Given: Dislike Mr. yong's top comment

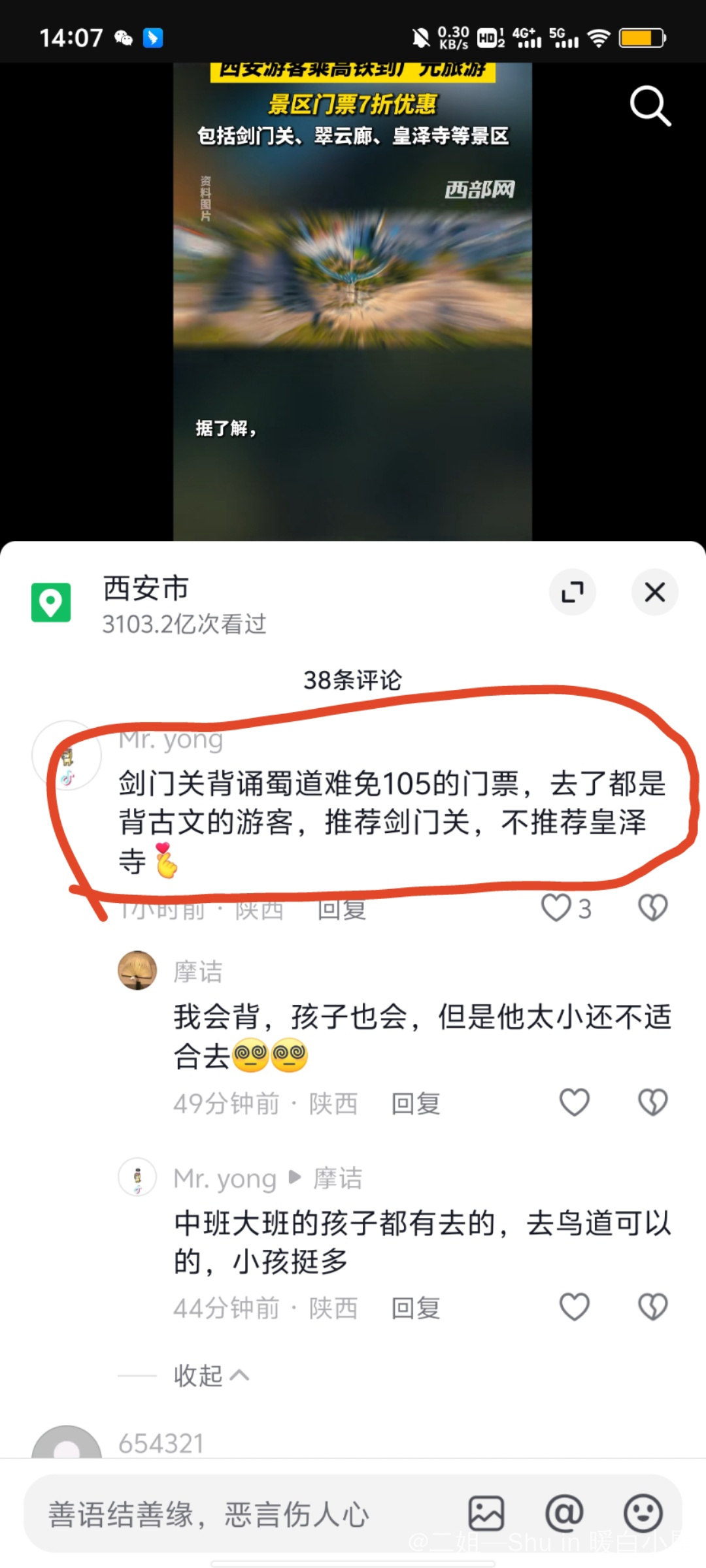Looking at the screenshot, I should tap(652, 908).
